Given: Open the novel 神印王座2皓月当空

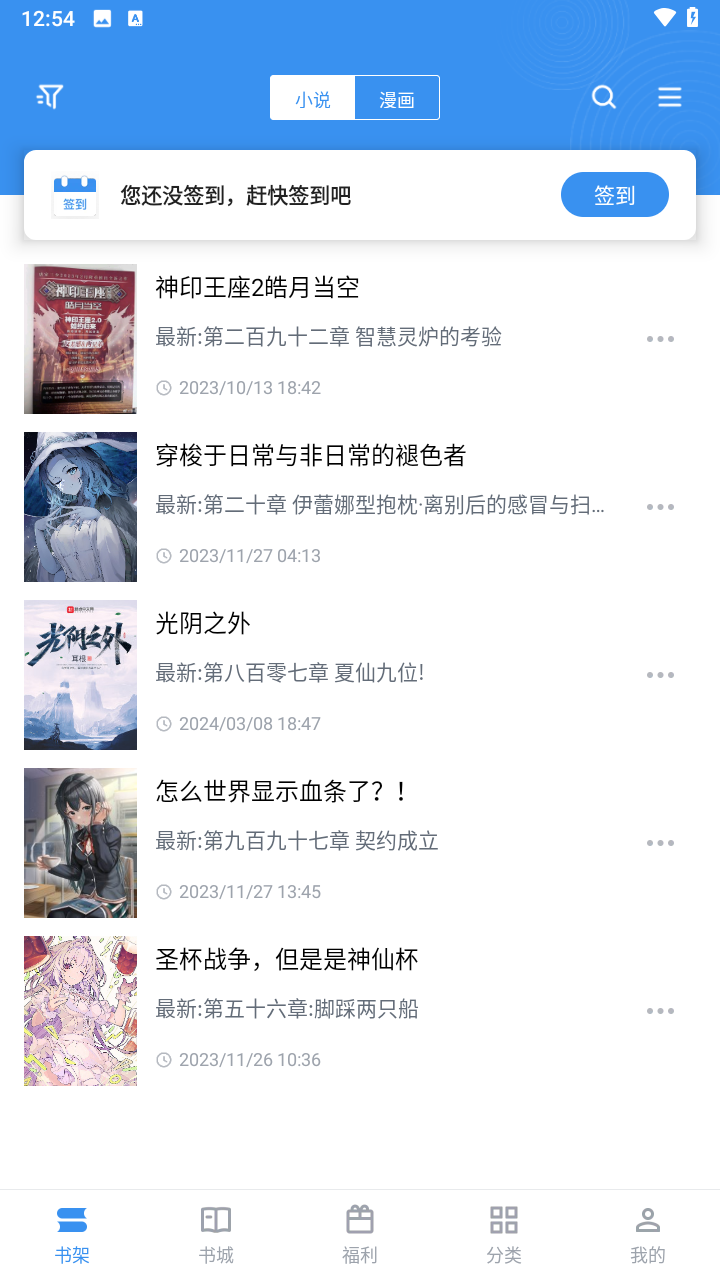Looking at the screenshot, I should click(x=257, y=288).
